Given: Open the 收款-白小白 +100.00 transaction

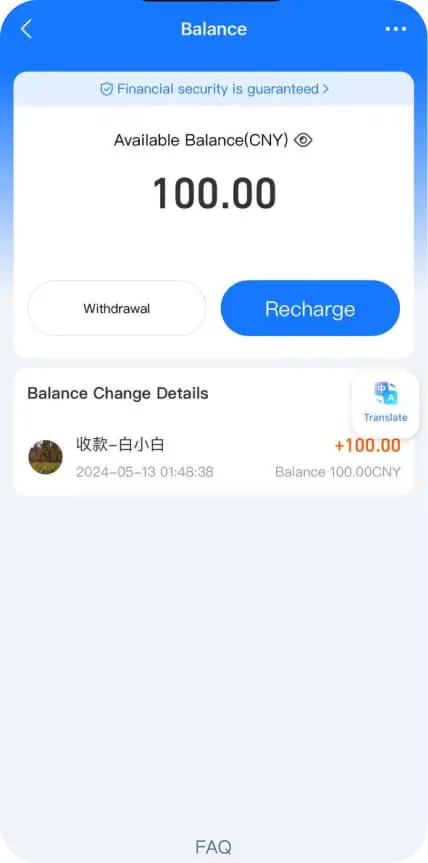Looking at the screenshot, I should click(214, 457).
